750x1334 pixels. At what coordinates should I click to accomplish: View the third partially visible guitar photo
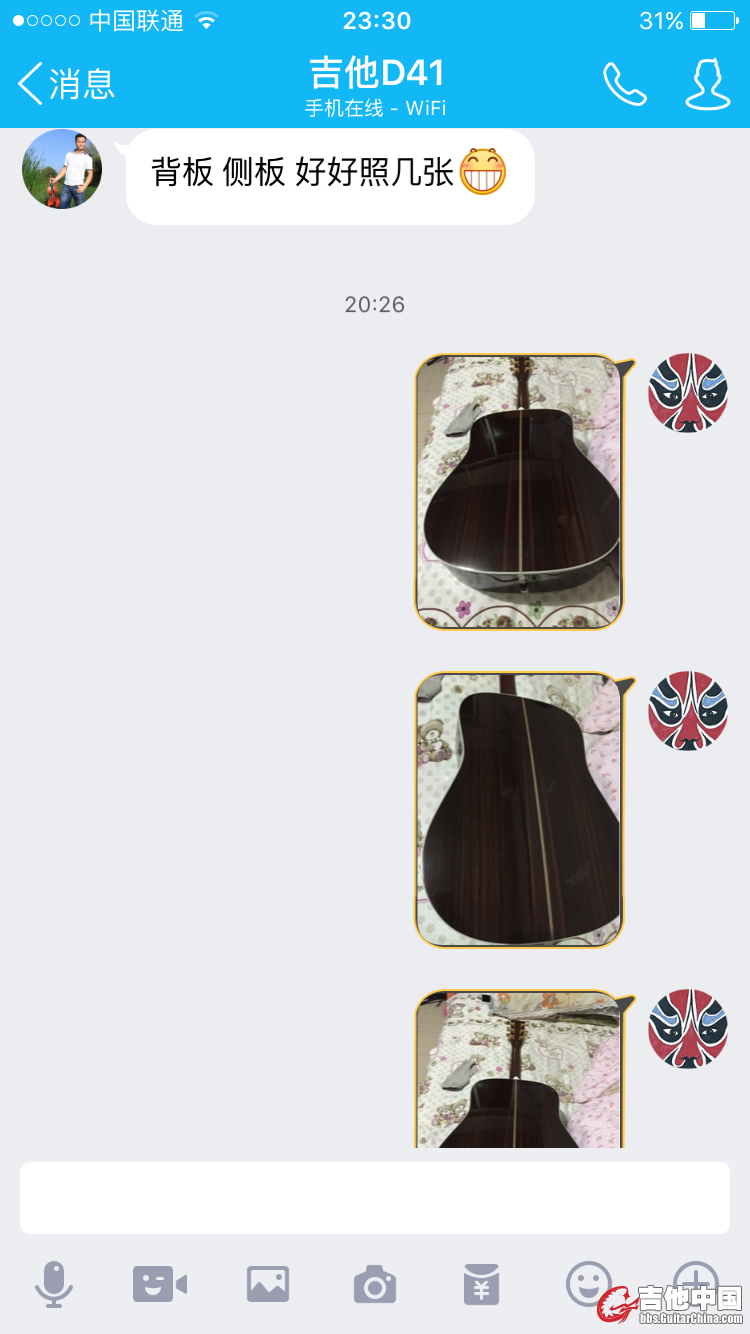click(x=518, y=1068)
